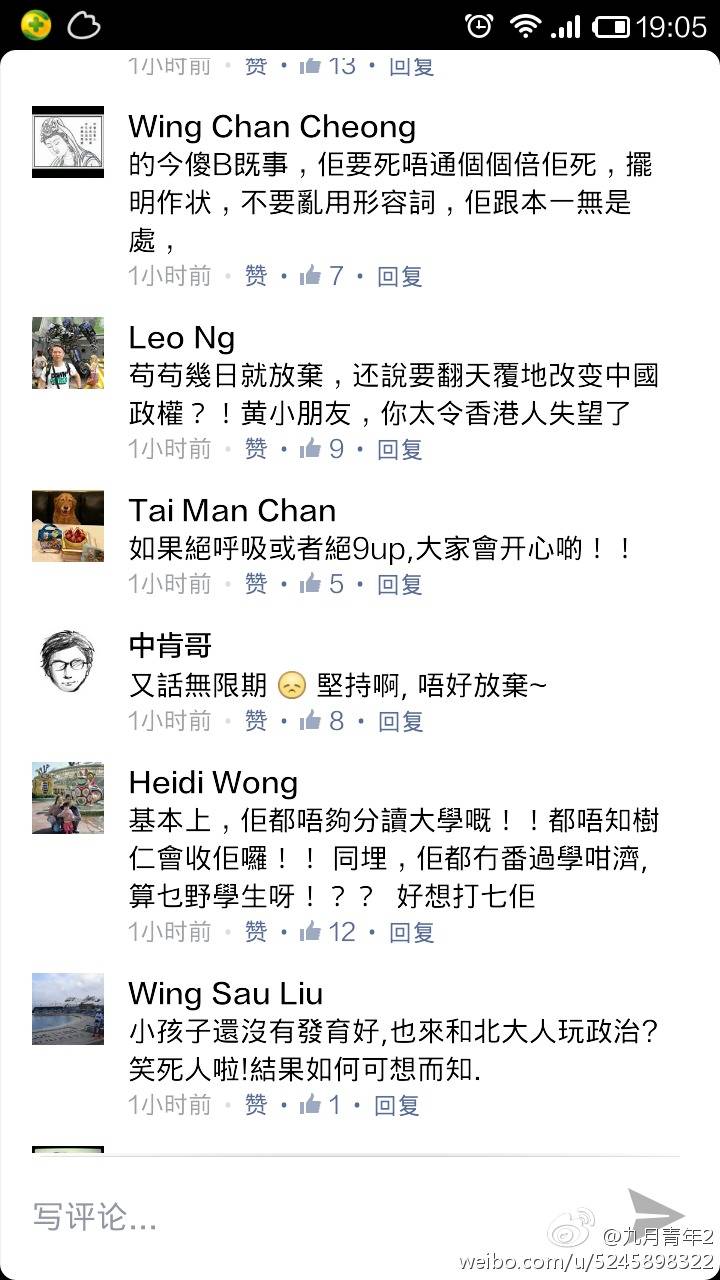The width and height of the screenshot is (720, 1280).
Task: Reply to Wing Sau Liu's comment
Action: point(397,1104)
